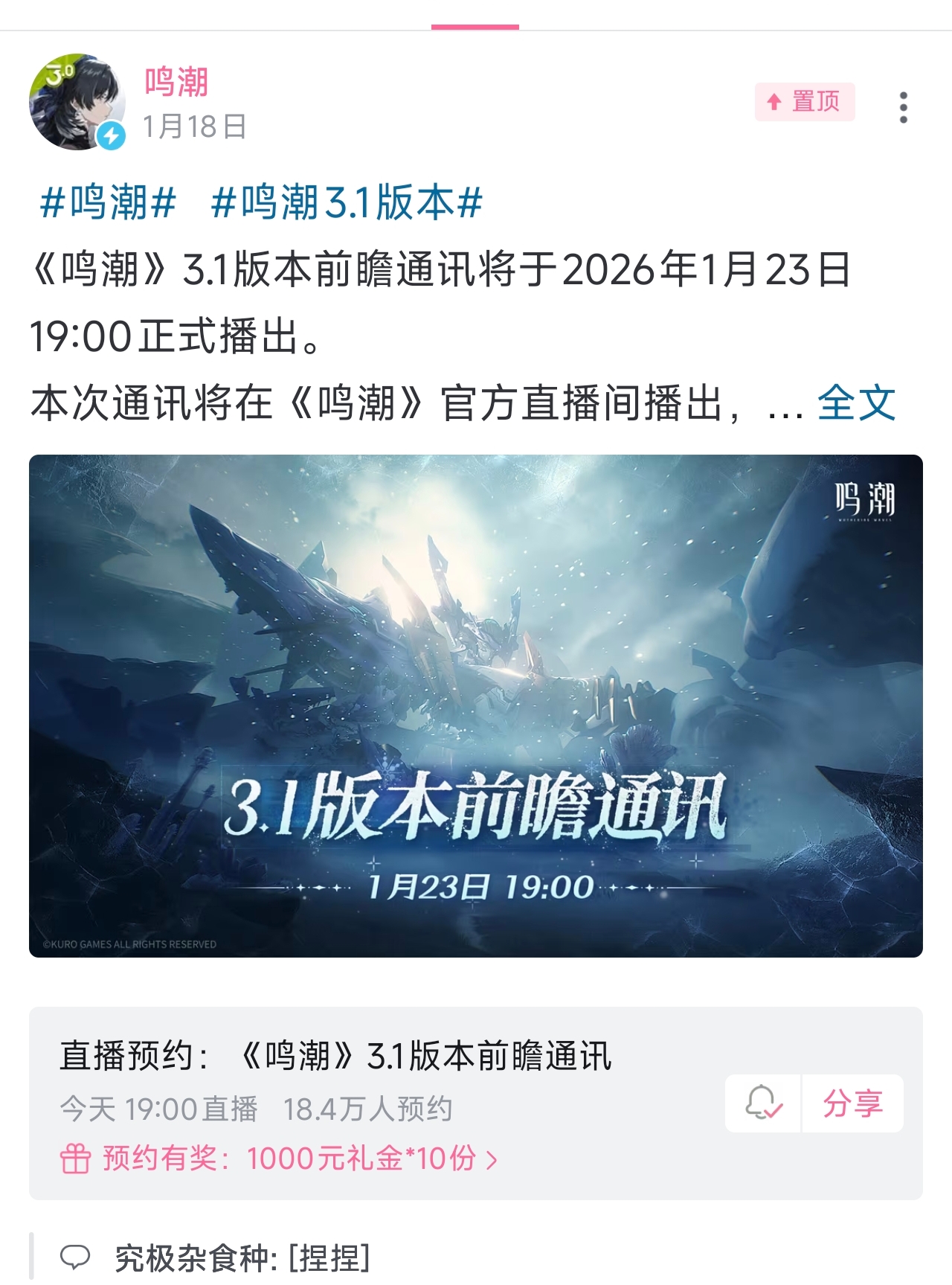Image resolution: width=952 pixels, height=1285 pixels.
Task: Open the #鸣潮3.1版本# hashtag
Action: point(347,202)
